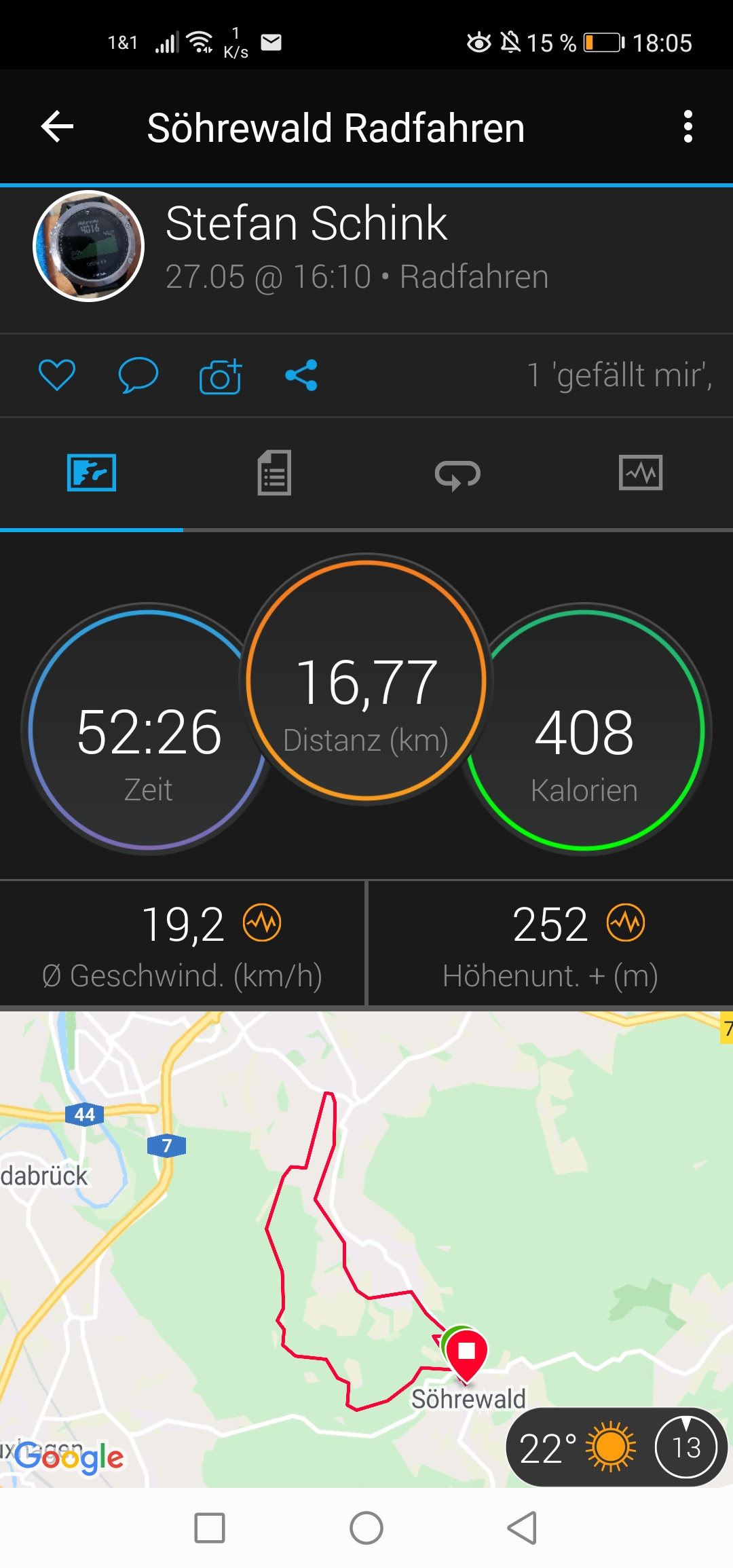This screenshot has width=733, height=1568.
Task: Tap the system home button
Action: point(366,1529)
